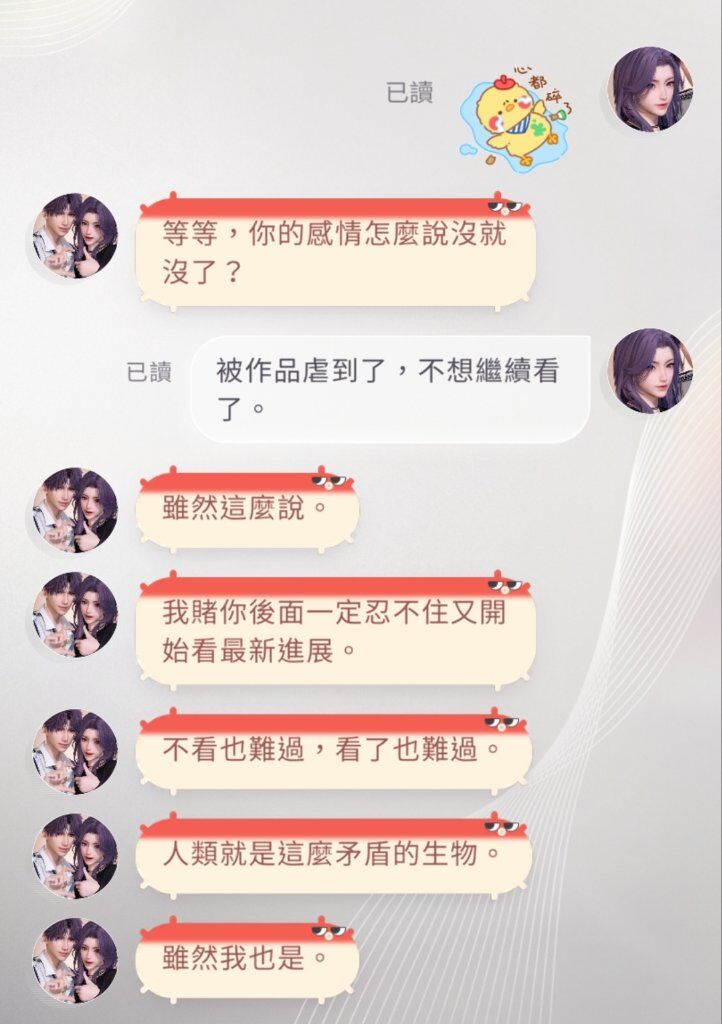Tap avatar beside 我賭你後面一定忍不住 message
The height and width of the screenshot is (1024, 722).
pos(75,614)
